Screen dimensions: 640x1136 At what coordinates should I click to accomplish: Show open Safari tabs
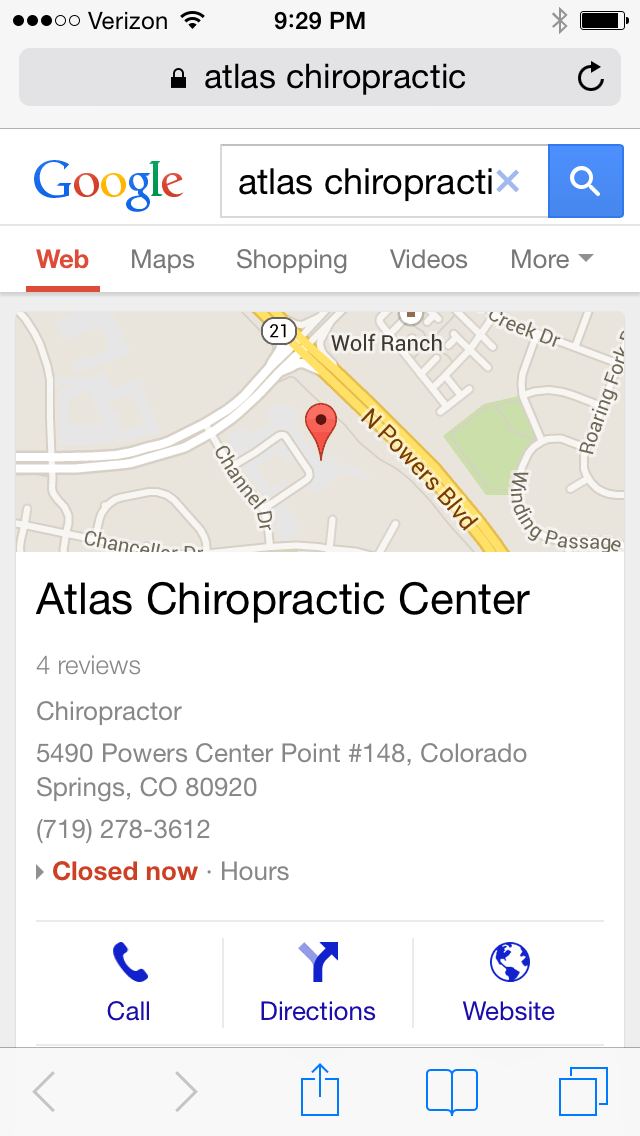coord(583,1091)
